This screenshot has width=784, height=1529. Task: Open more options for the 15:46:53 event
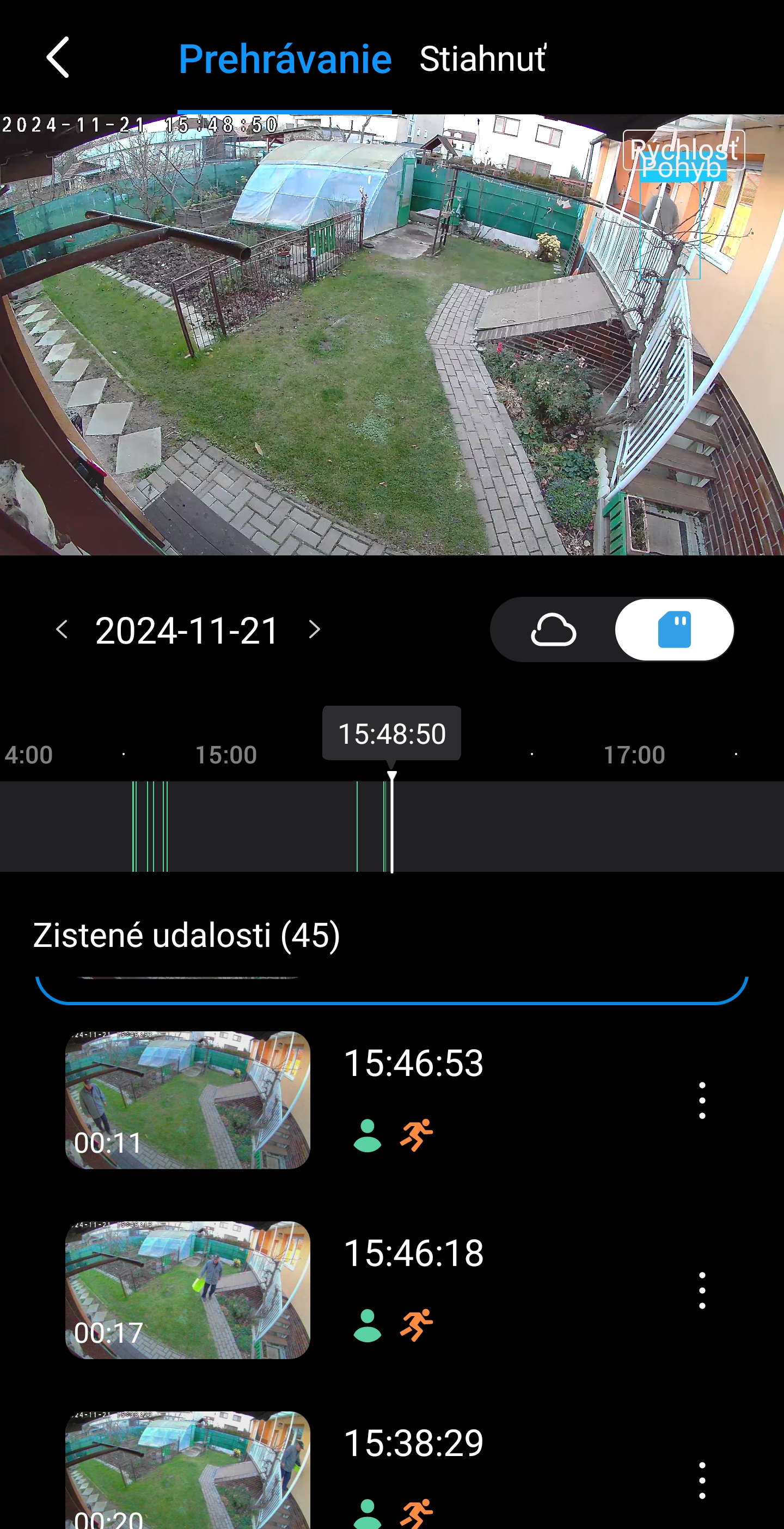pyautogui.click(x=702, y=1100)
